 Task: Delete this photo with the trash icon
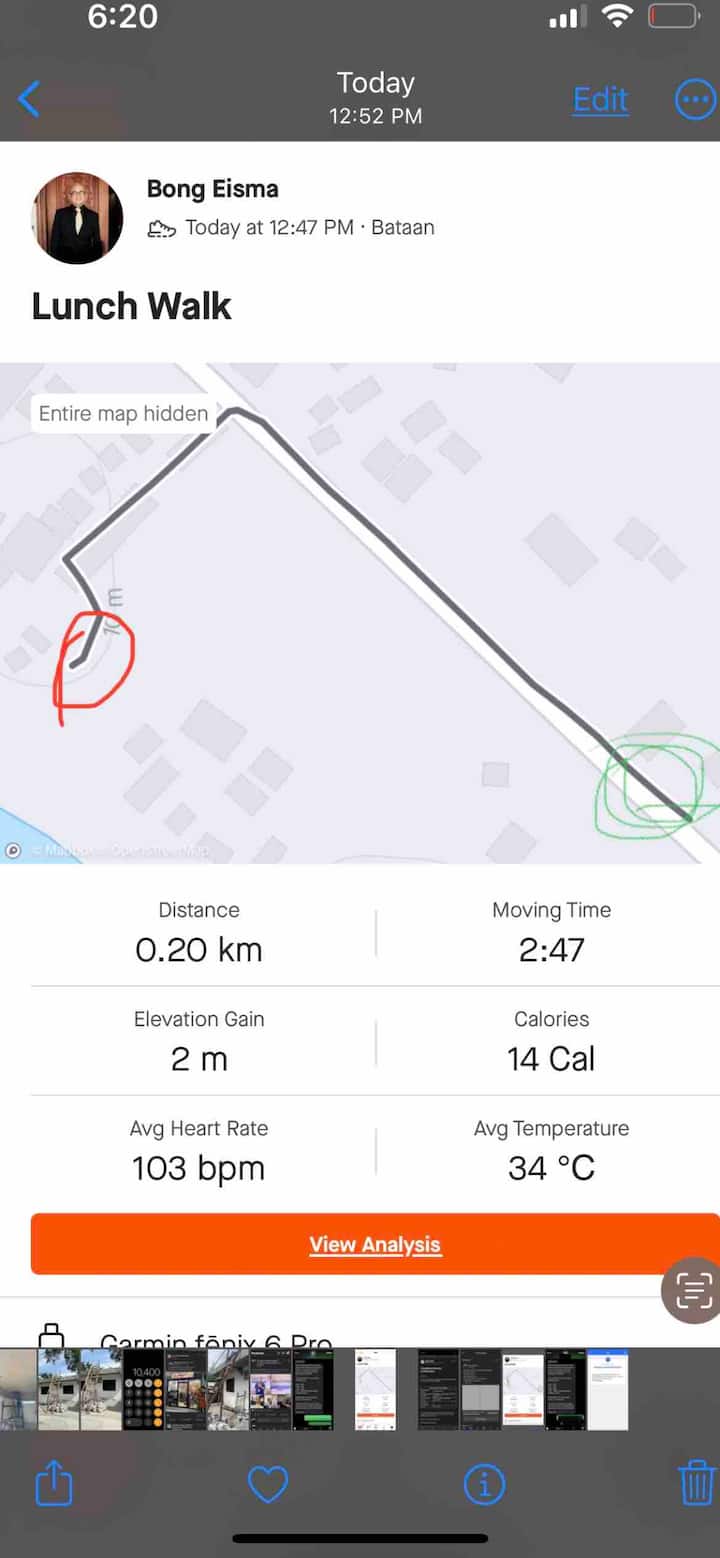(697, 1482)
